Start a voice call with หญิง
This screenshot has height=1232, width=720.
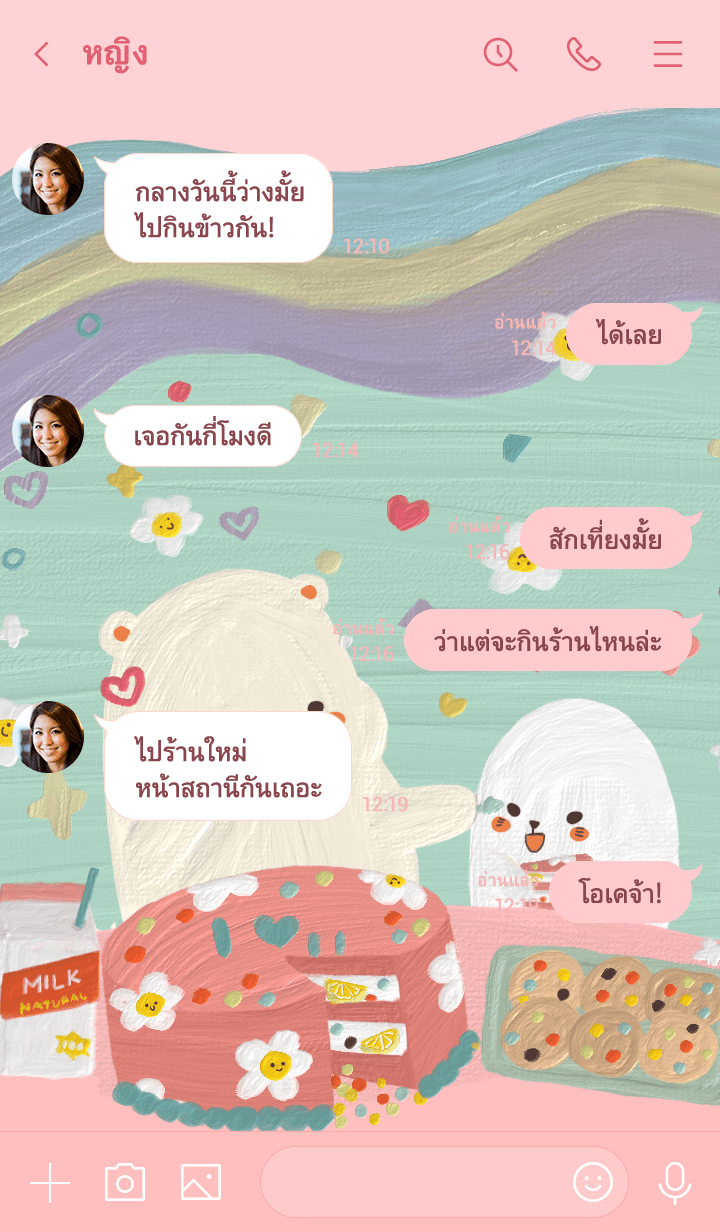coord(584,54)
